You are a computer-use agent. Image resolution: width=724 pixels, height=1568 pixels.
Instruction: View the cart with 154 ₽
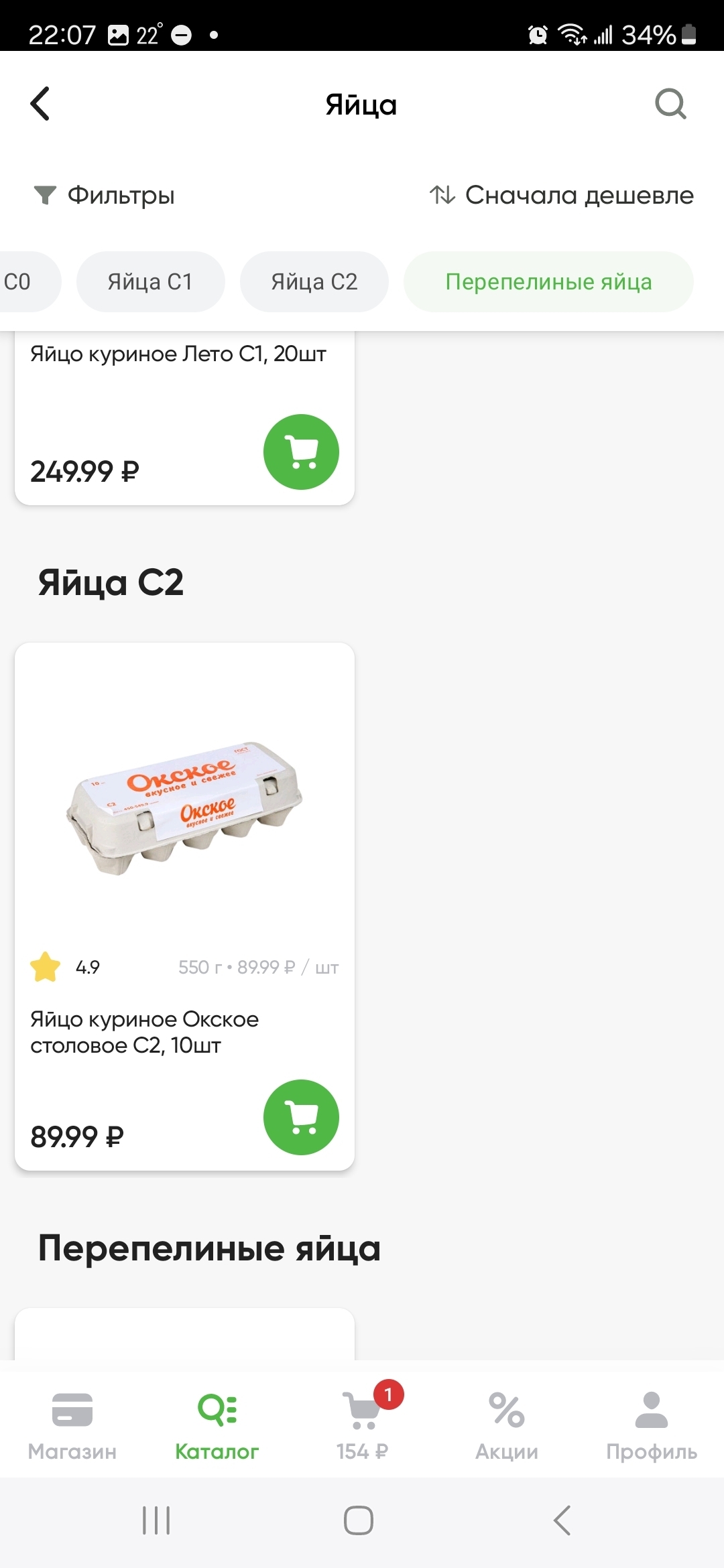tap(362, 1423)
